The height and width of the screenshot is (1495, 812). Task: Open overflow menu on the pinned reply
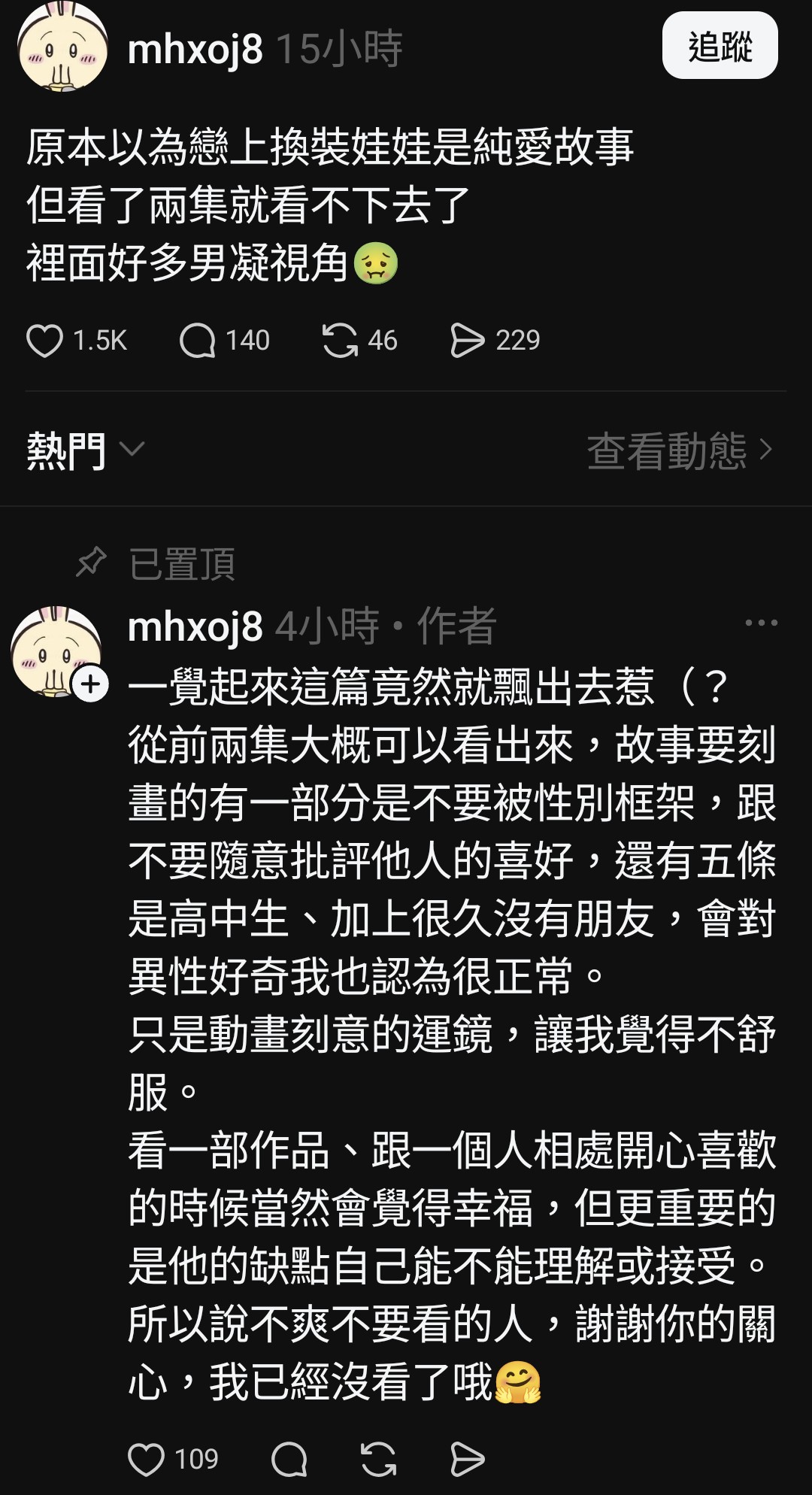pos(761,623)
